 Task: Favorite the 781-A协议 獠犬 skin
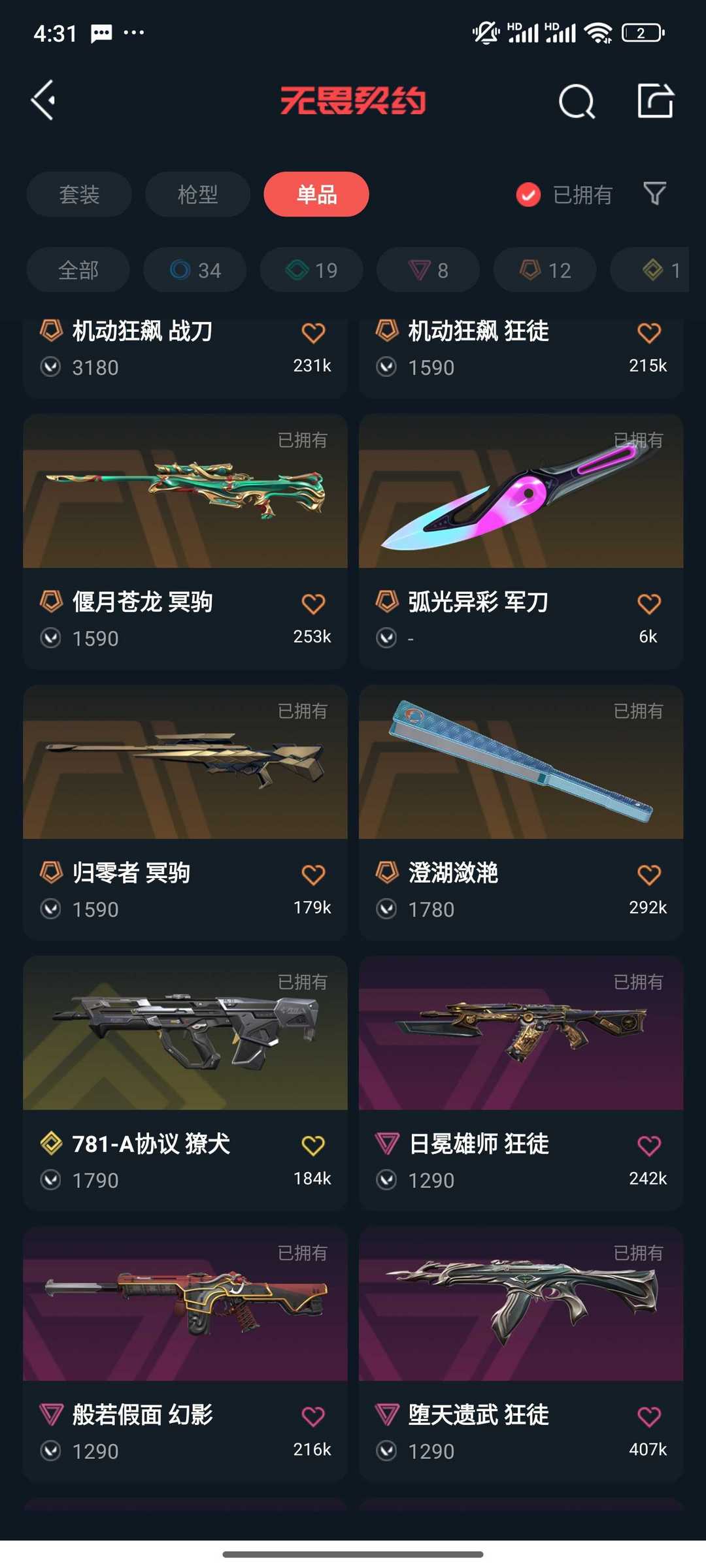(x=313, y=1145)
